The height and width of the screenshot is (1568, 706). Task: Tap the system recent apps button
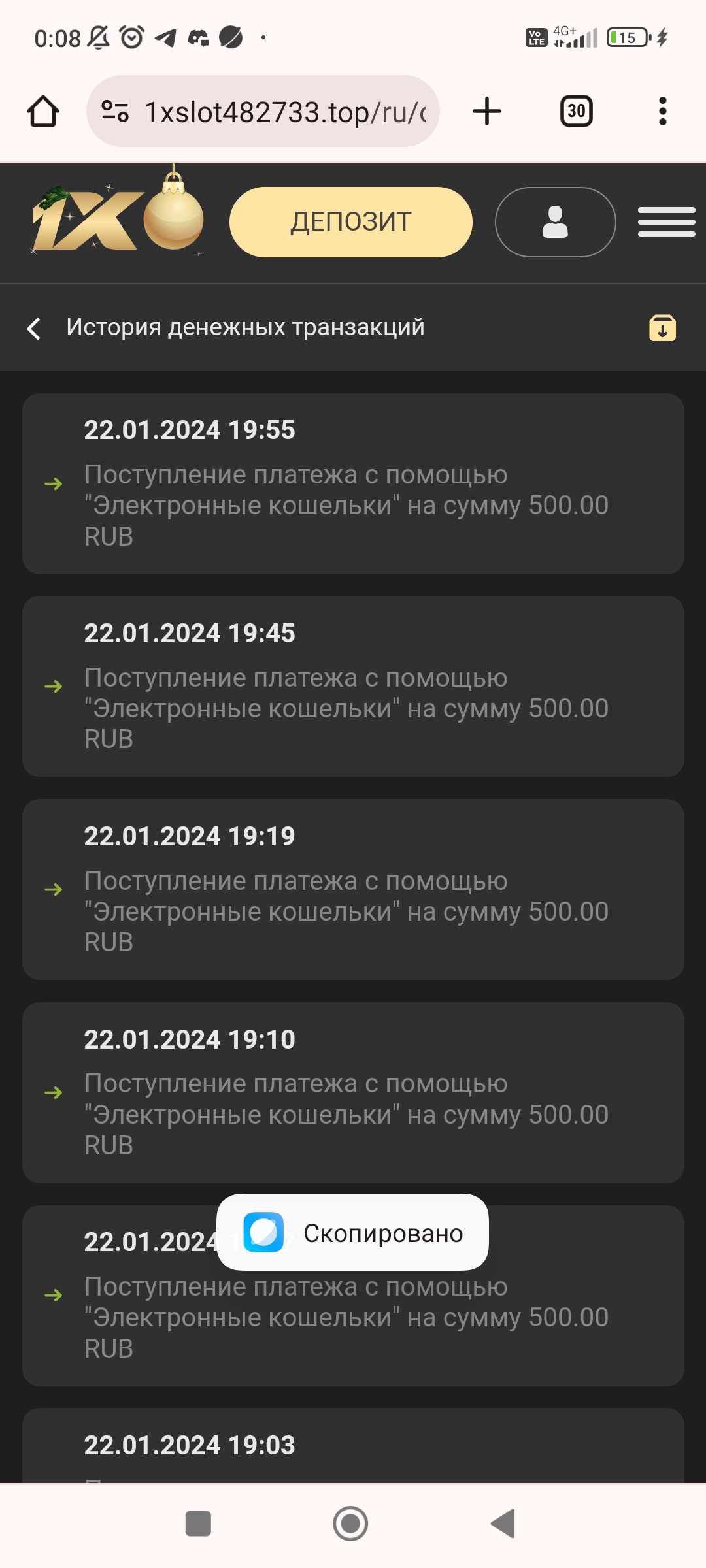click(x=198, y=1524)
